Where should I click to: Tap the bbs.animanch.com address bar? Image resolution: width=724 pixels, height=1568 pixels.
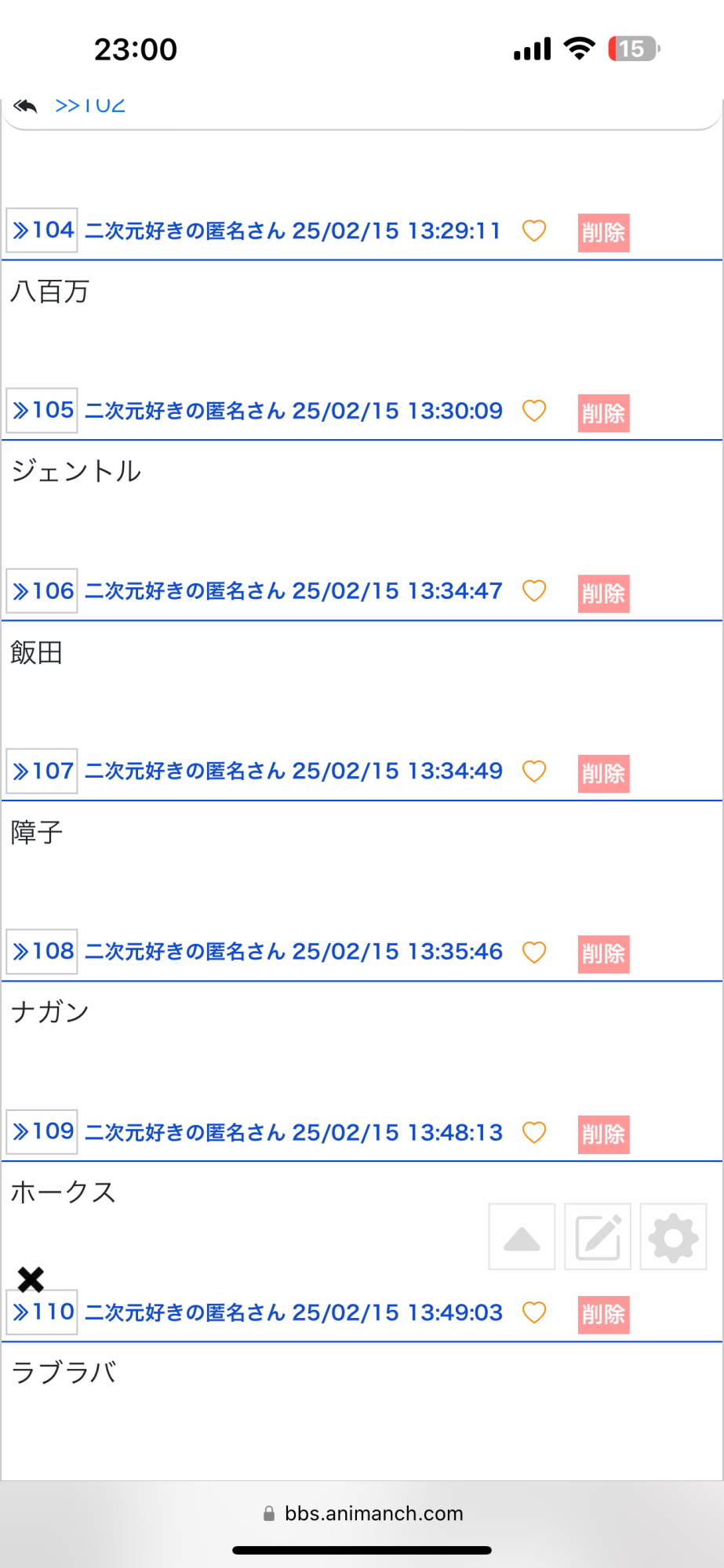362,1513
